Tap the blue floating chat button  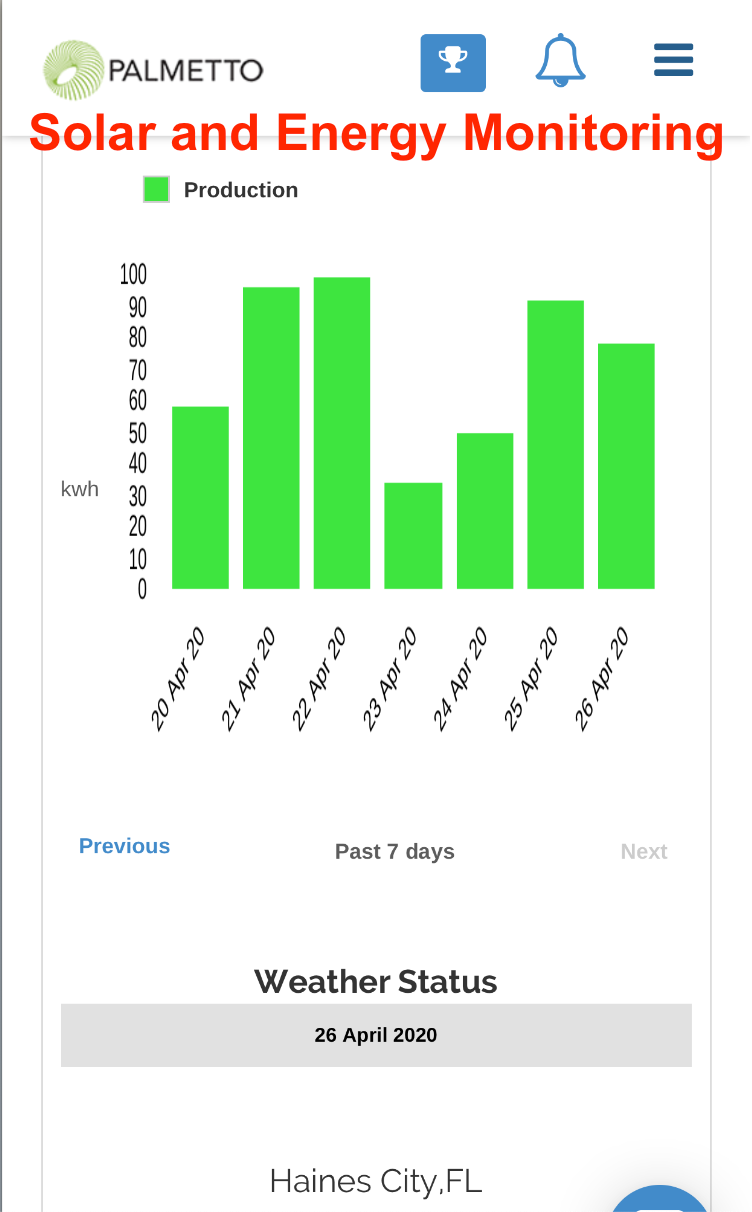click(x=660, y=1199)
